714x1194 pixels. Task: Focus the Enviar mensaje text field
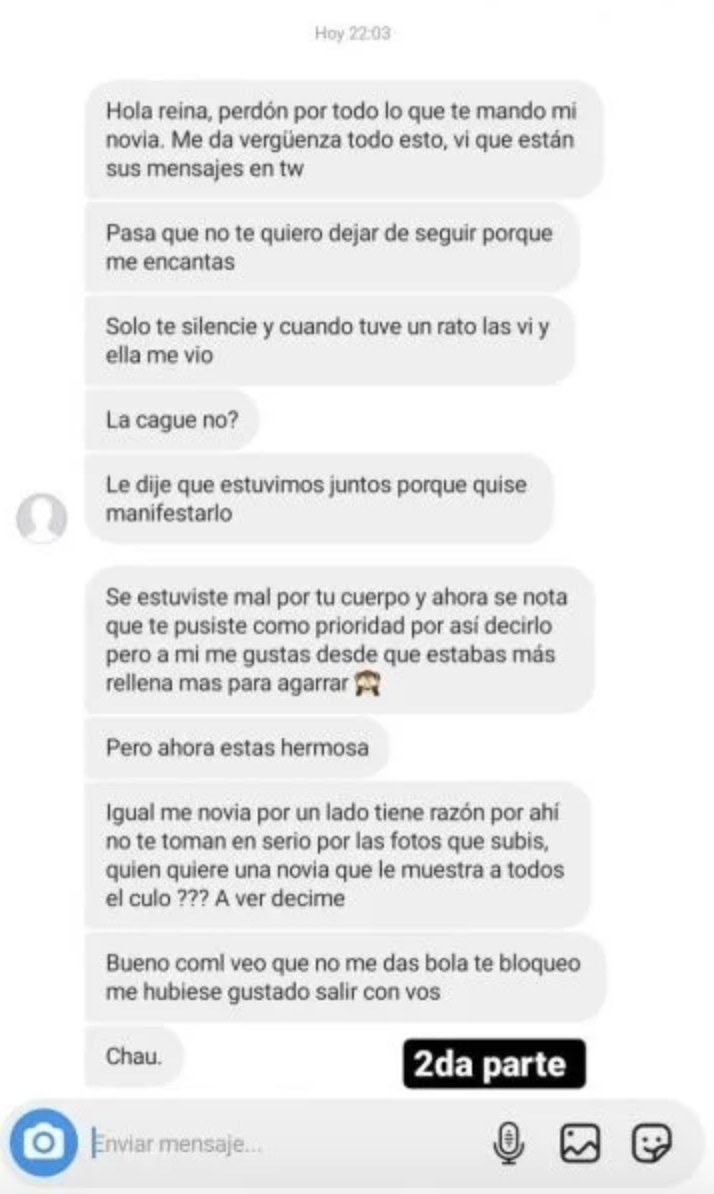click(280, 1143)
